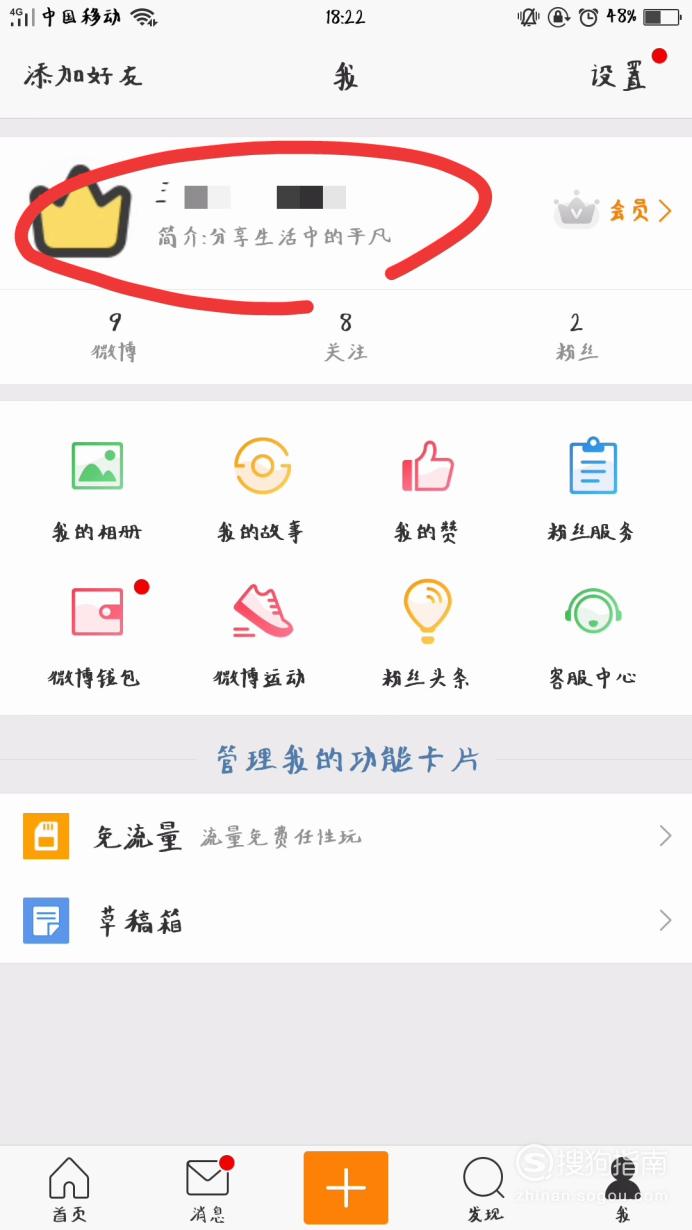
Task: Open the 会员 membership page
Action: tap(612, 211)
